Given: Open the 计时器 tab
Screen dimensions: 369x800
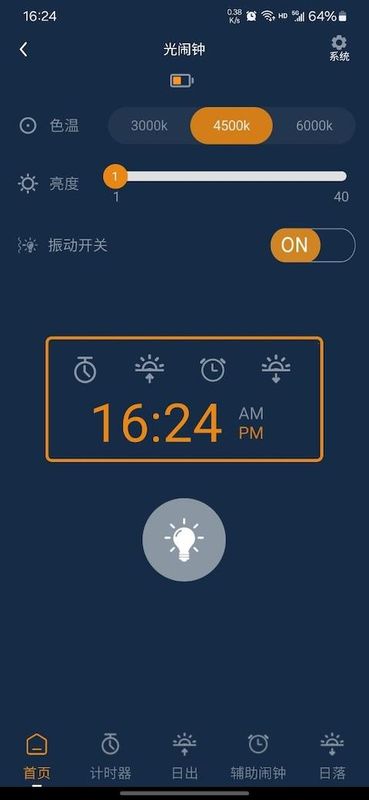Looking at the screenshot, I should (110, 757).
